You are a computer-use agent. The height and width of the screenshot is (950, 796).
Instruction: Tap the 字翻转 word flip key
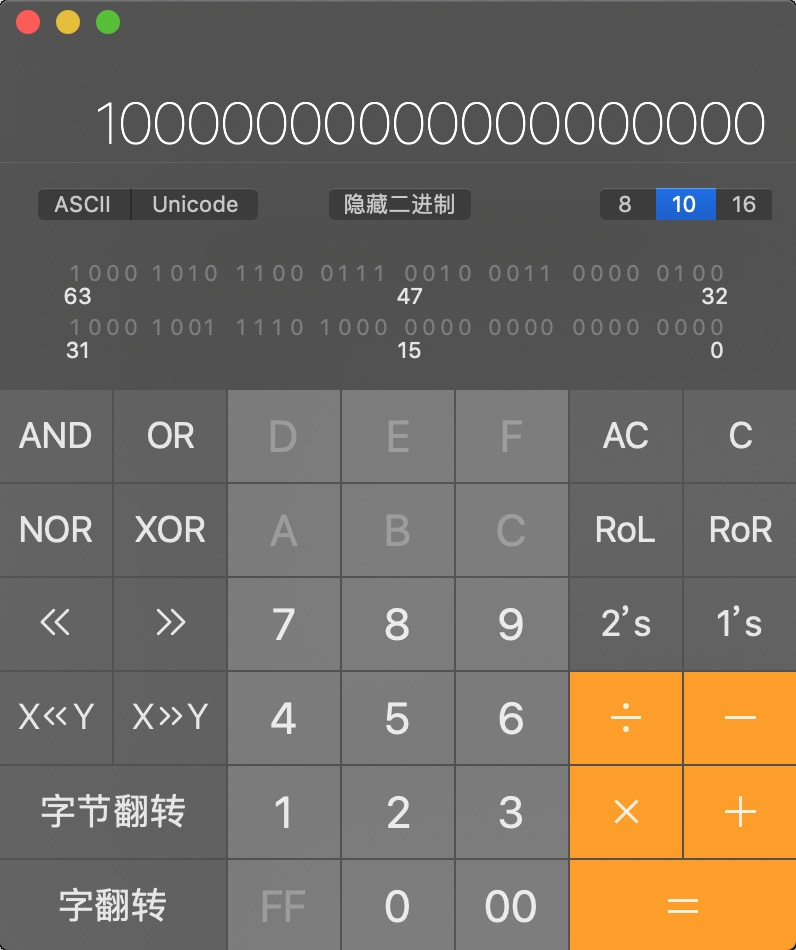click(x=113, y=906)
